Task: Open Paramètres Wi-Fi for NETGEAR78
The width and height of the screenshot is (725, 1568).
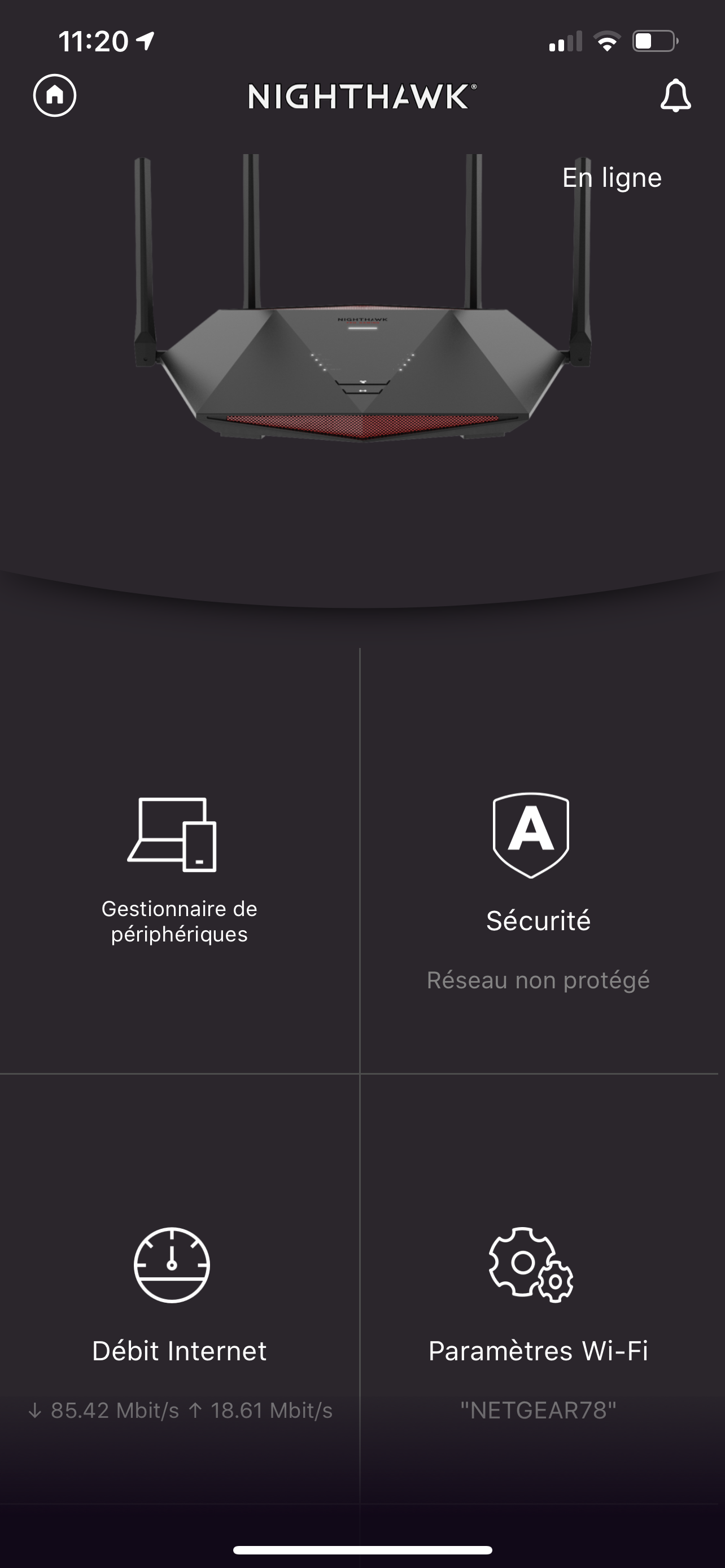Action: (539, 1287)
